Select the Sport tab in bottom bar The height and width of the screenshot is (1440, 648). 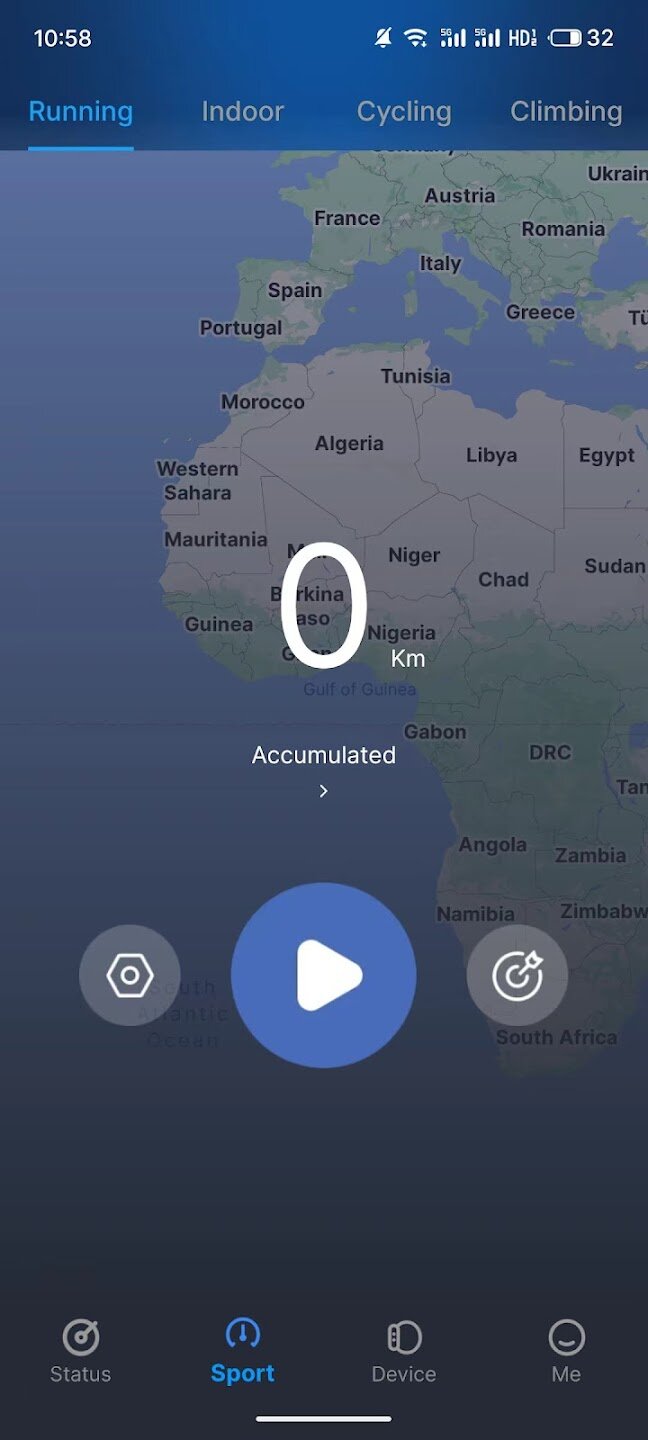[x=243, y=1351]
